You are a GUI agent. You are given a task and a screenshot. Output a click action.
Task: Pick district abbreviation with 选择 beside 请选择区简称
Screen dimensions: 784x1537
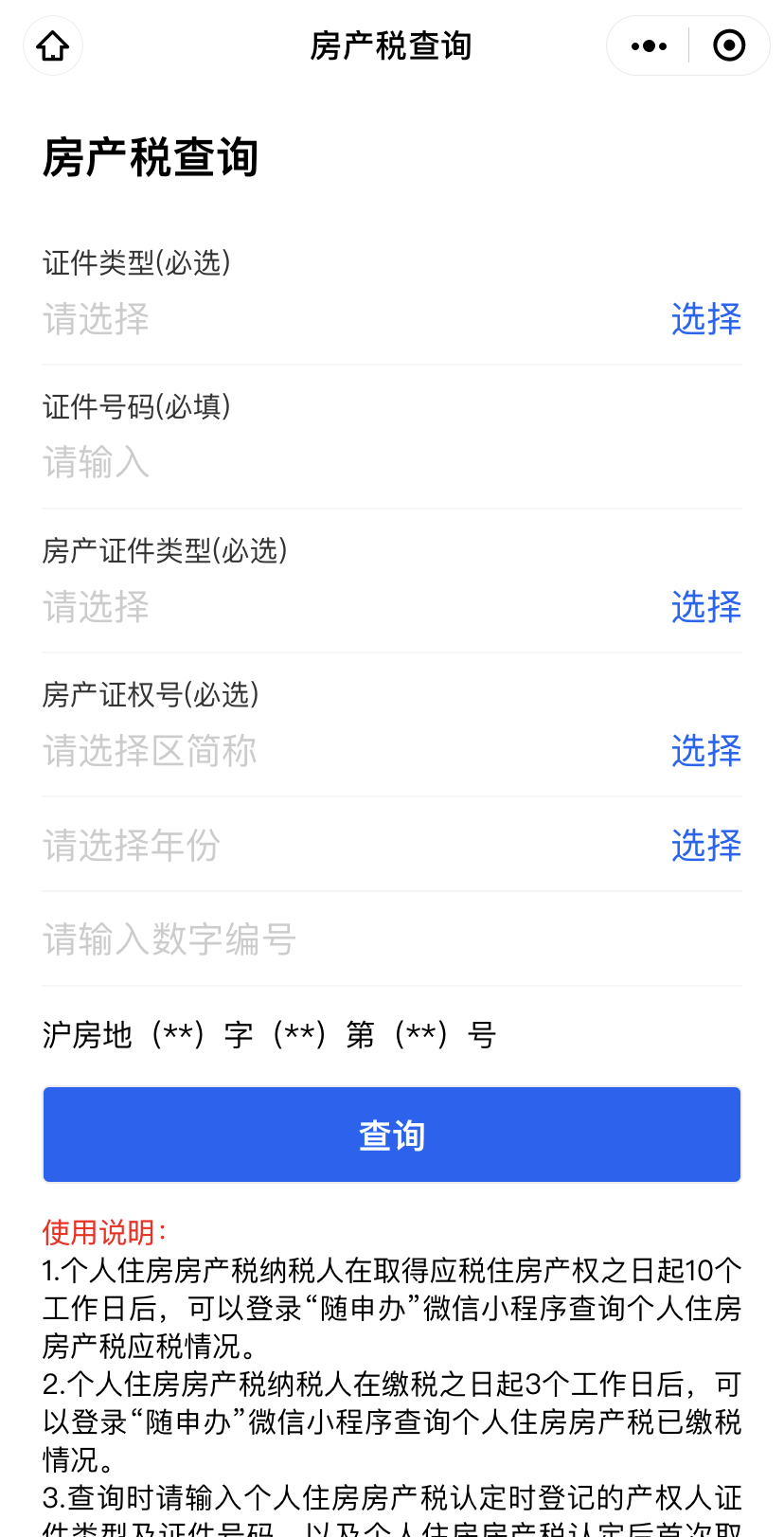pos(706,751)
